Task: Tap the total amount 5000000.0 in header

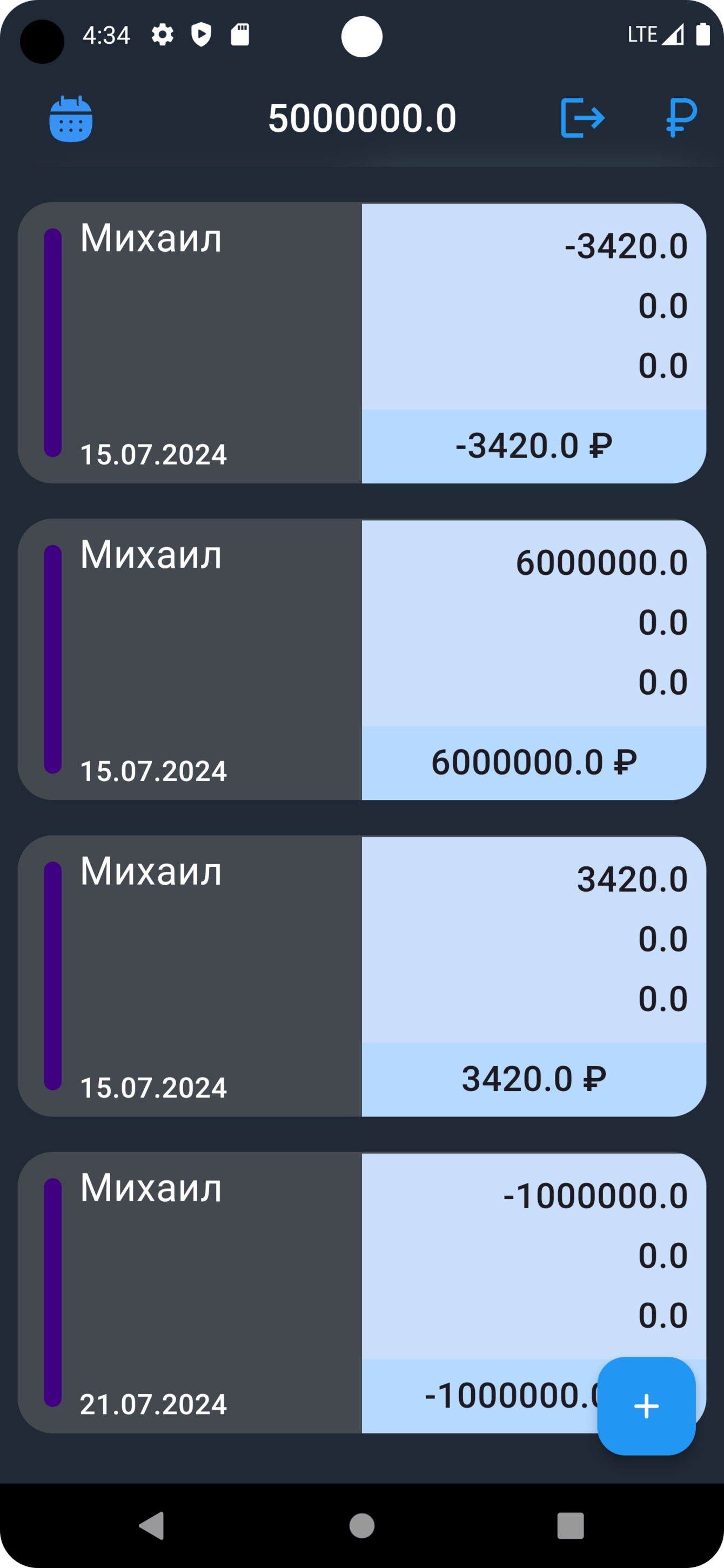Action: click(361, 117)
